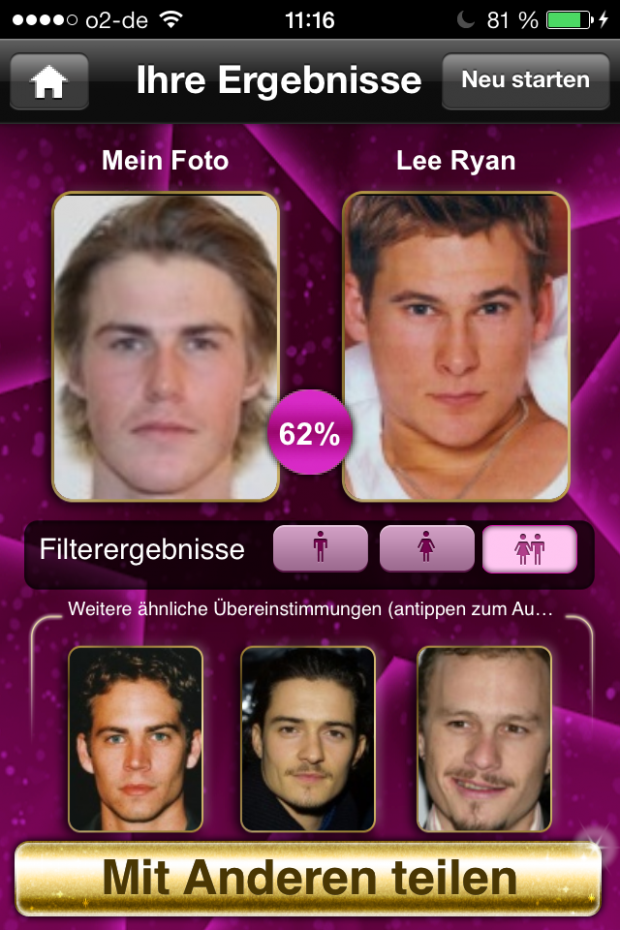
Task: Tap the Neu starten button
Action: 525,81
